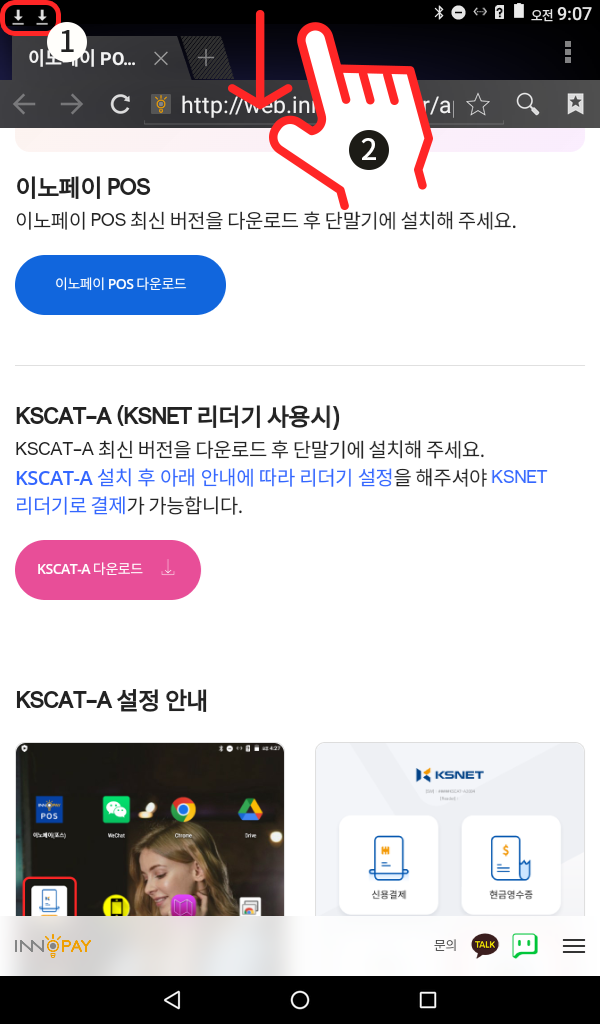Reload the current page
Viewport: 600px width, 1024px height.
click(119, 104)
